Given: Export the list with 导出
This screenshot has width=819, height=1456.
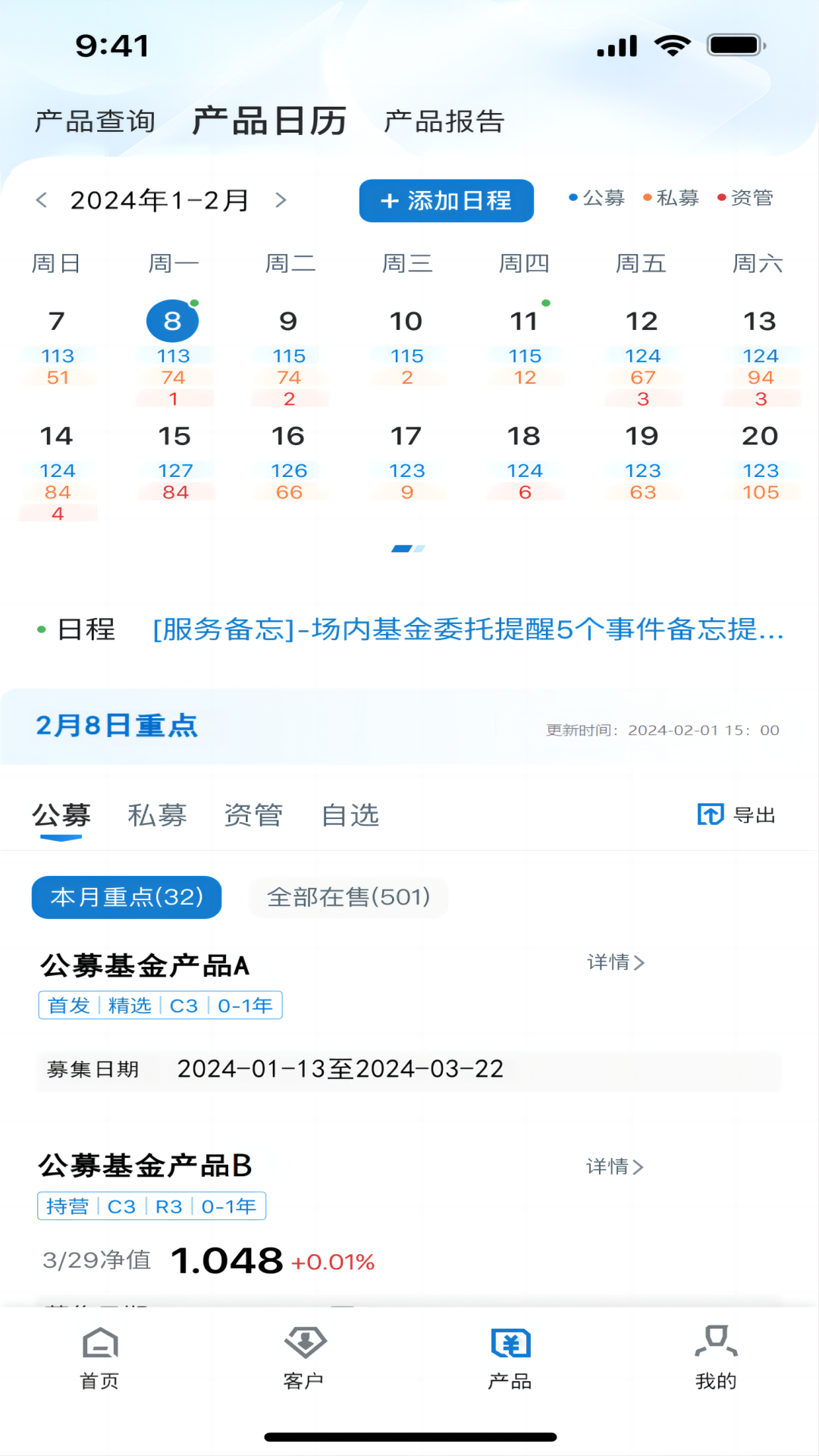Looking at the screenshot, I should tap(737, 815).
